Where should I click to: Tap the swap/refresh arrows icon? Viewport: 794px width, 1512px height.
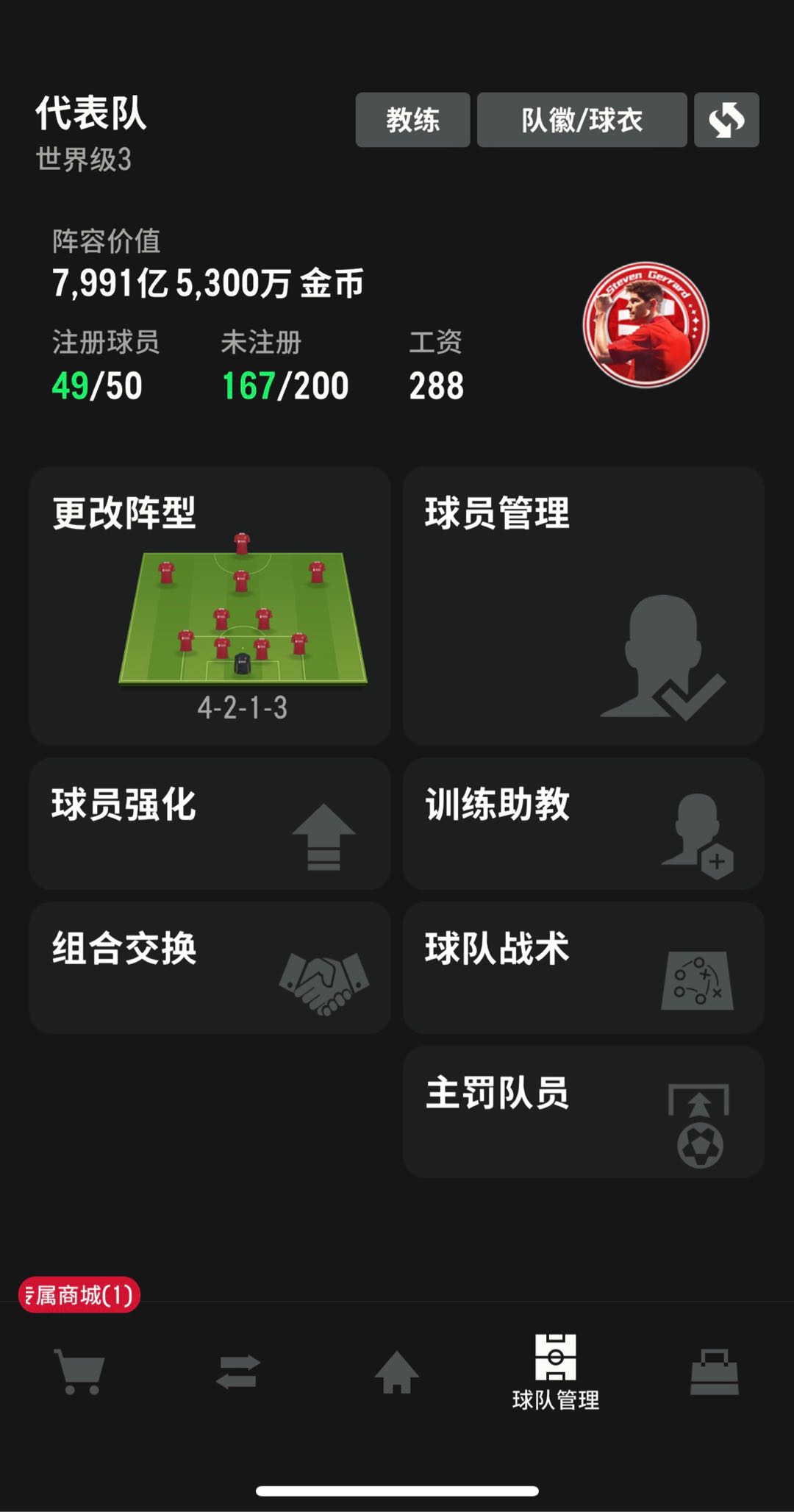pyautogui.click(x=726, y=120)
